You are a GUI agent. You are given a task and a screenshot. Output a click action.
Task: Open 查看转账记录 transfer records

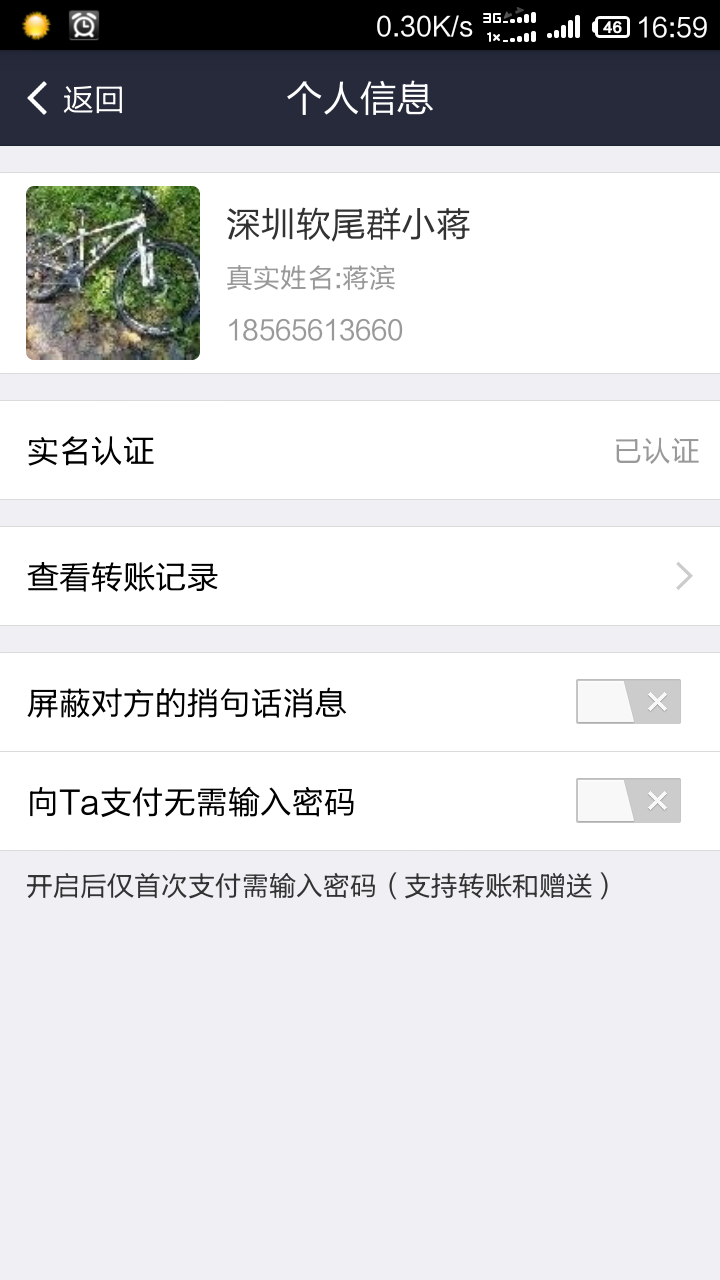point(360,577)
